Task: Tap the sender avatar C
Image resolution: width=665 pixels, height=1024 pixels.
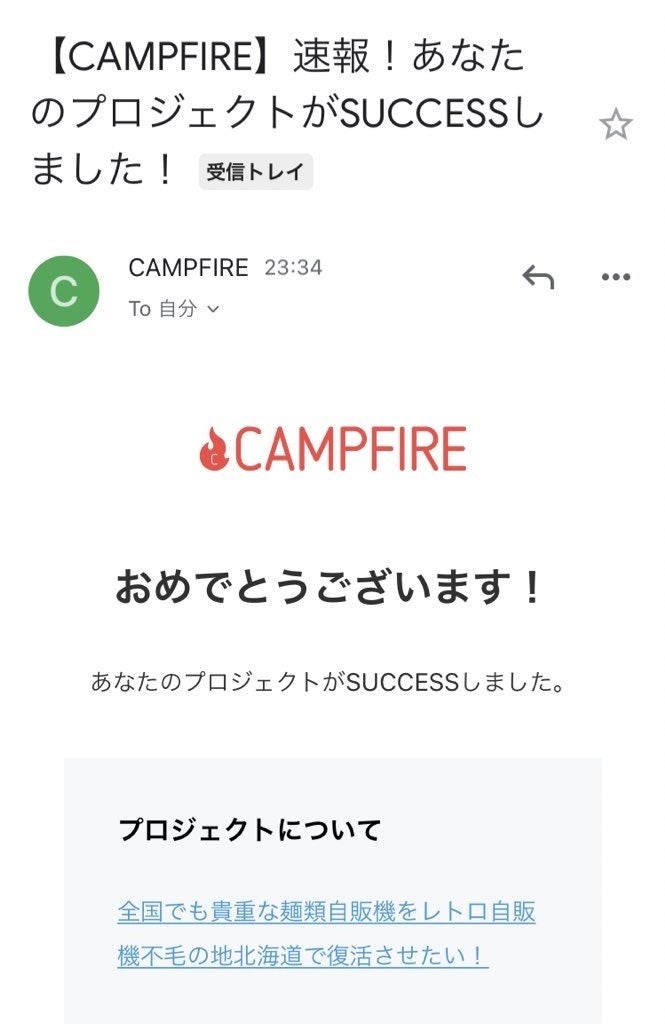Action: coord(64,291)
